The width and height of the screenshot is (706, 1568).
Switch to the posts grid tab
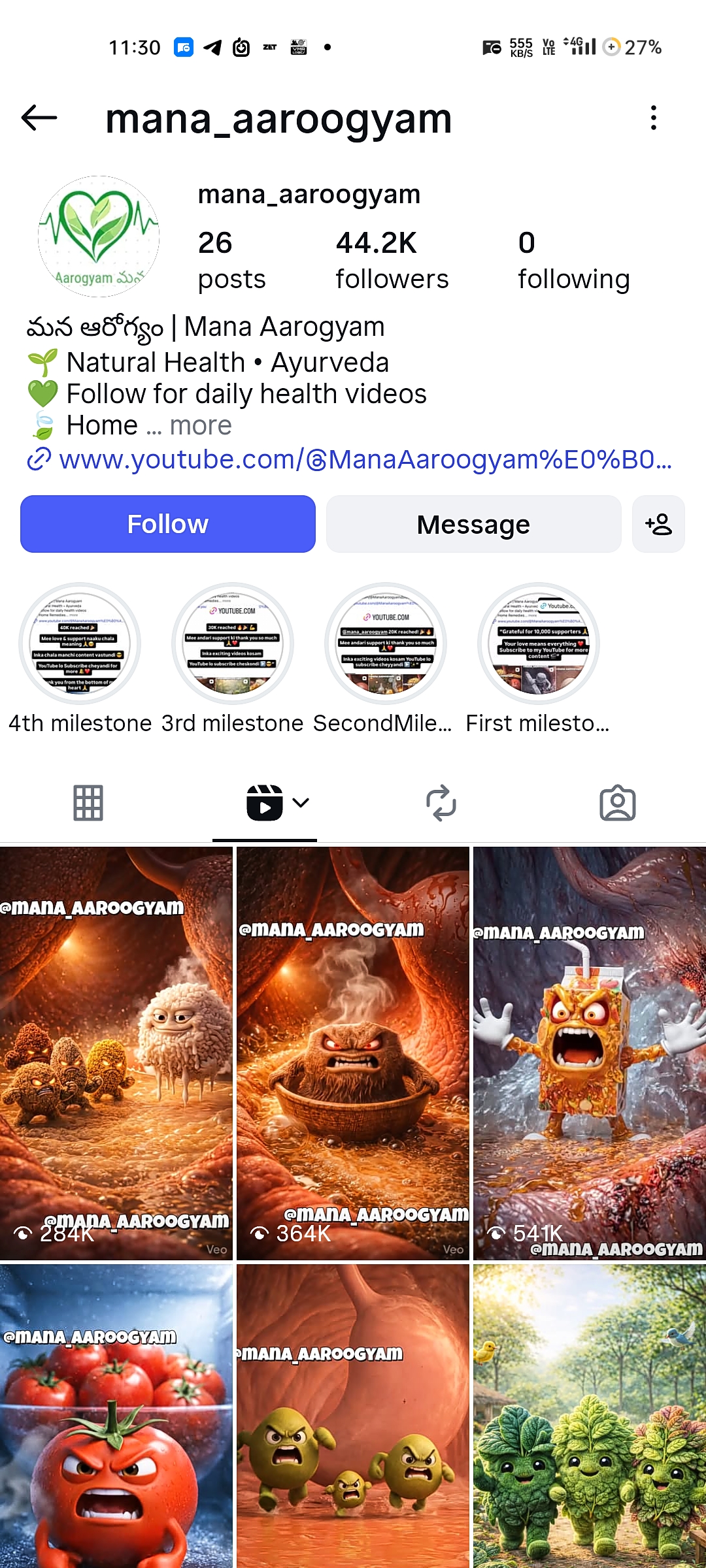(88, 803)
